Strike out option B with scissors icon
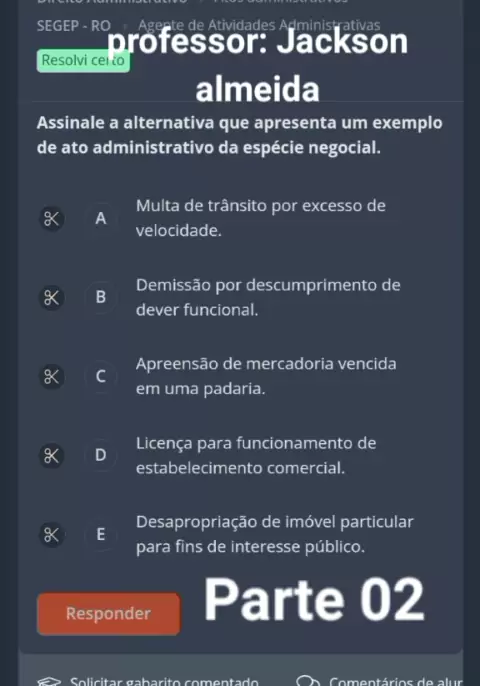This screenshot has height=686, width=480. pyautogui.click(x=52, y=298)
